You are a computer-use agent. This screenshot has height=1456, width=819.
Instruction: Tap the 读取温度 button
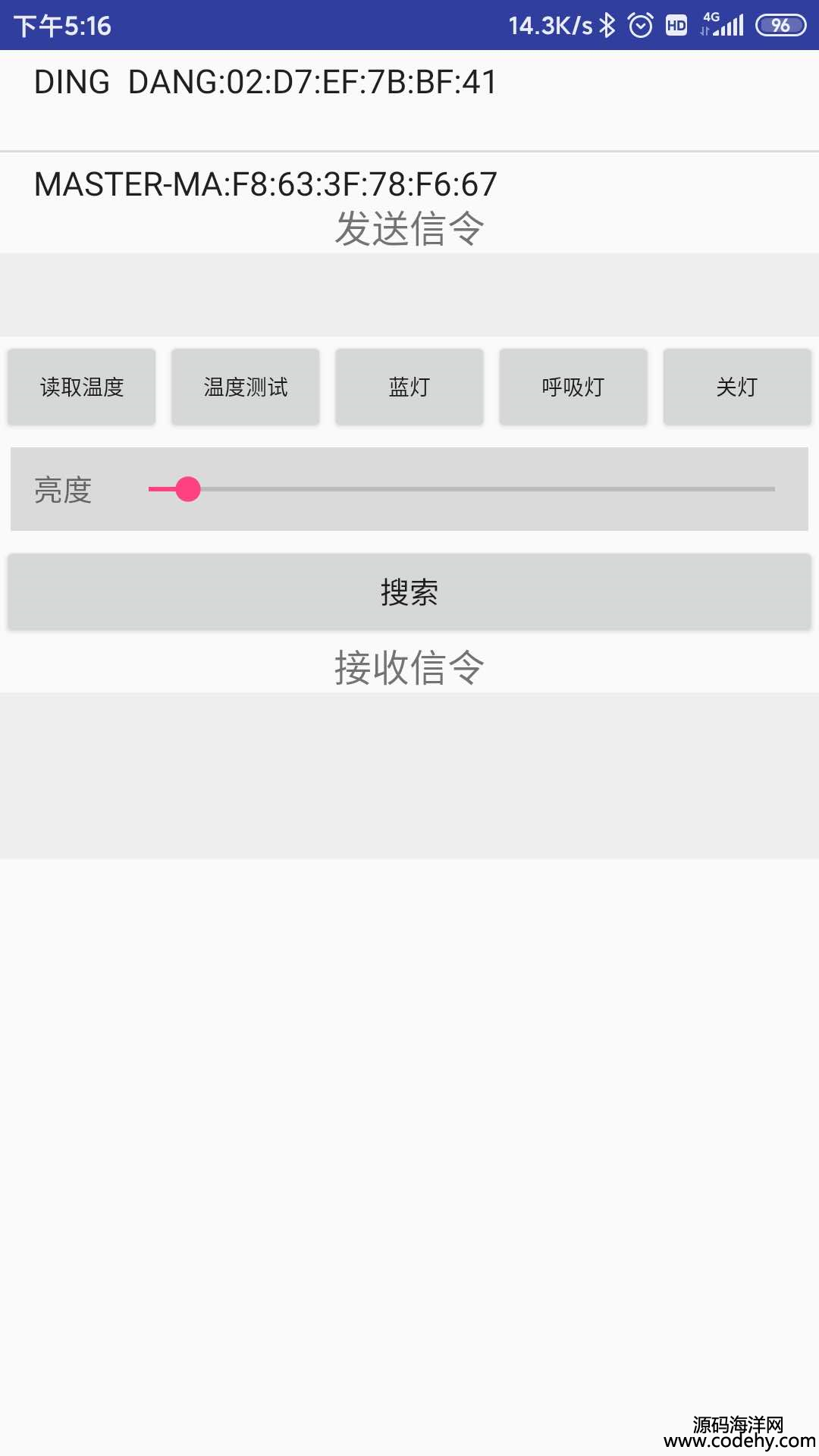(x=82, y=387)
